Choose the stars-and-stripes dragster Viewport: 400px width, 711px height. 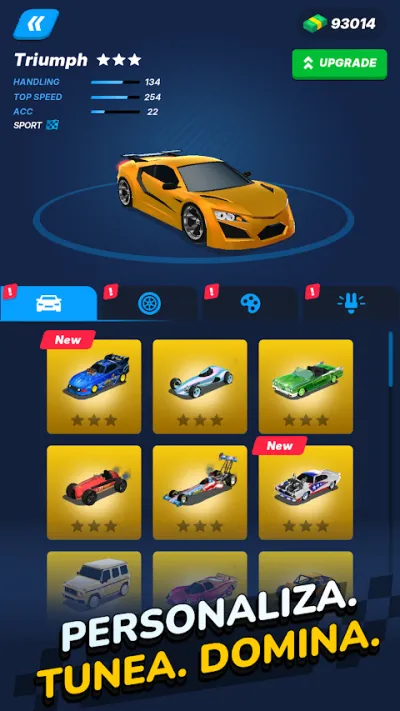click(200, 492)
